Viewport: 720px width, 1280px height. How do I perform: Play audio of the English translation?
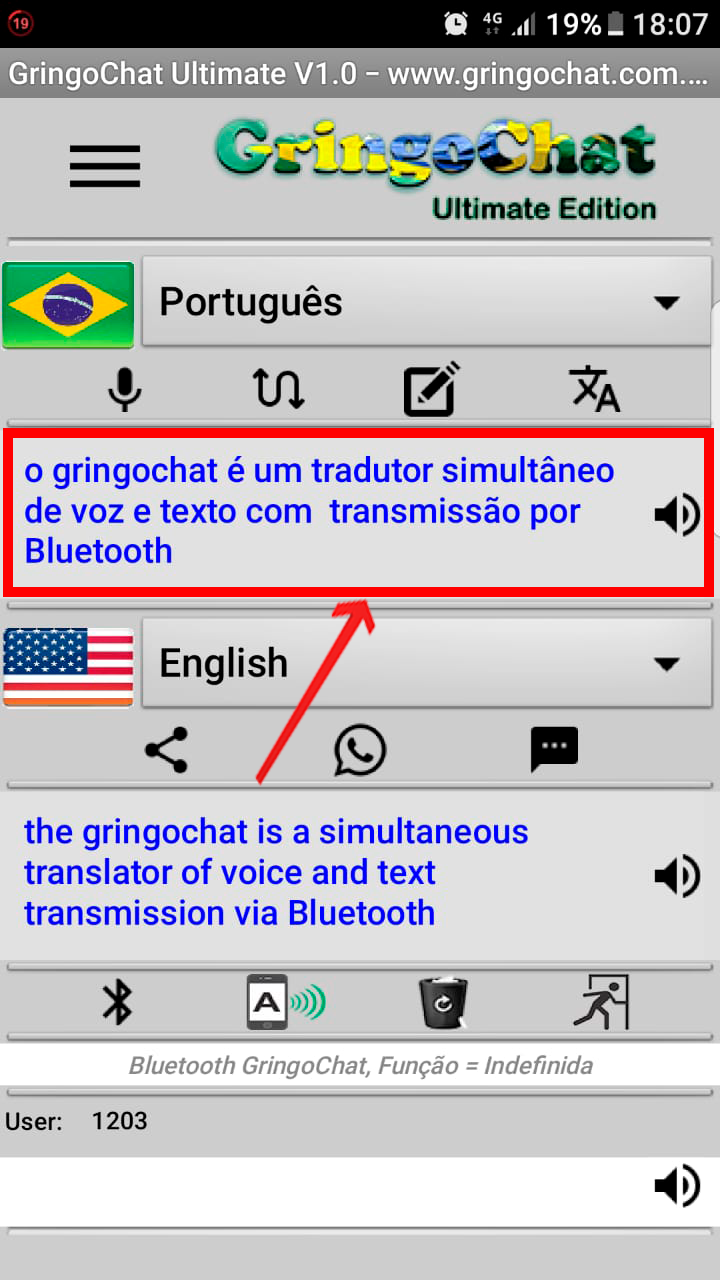(677, 877)
